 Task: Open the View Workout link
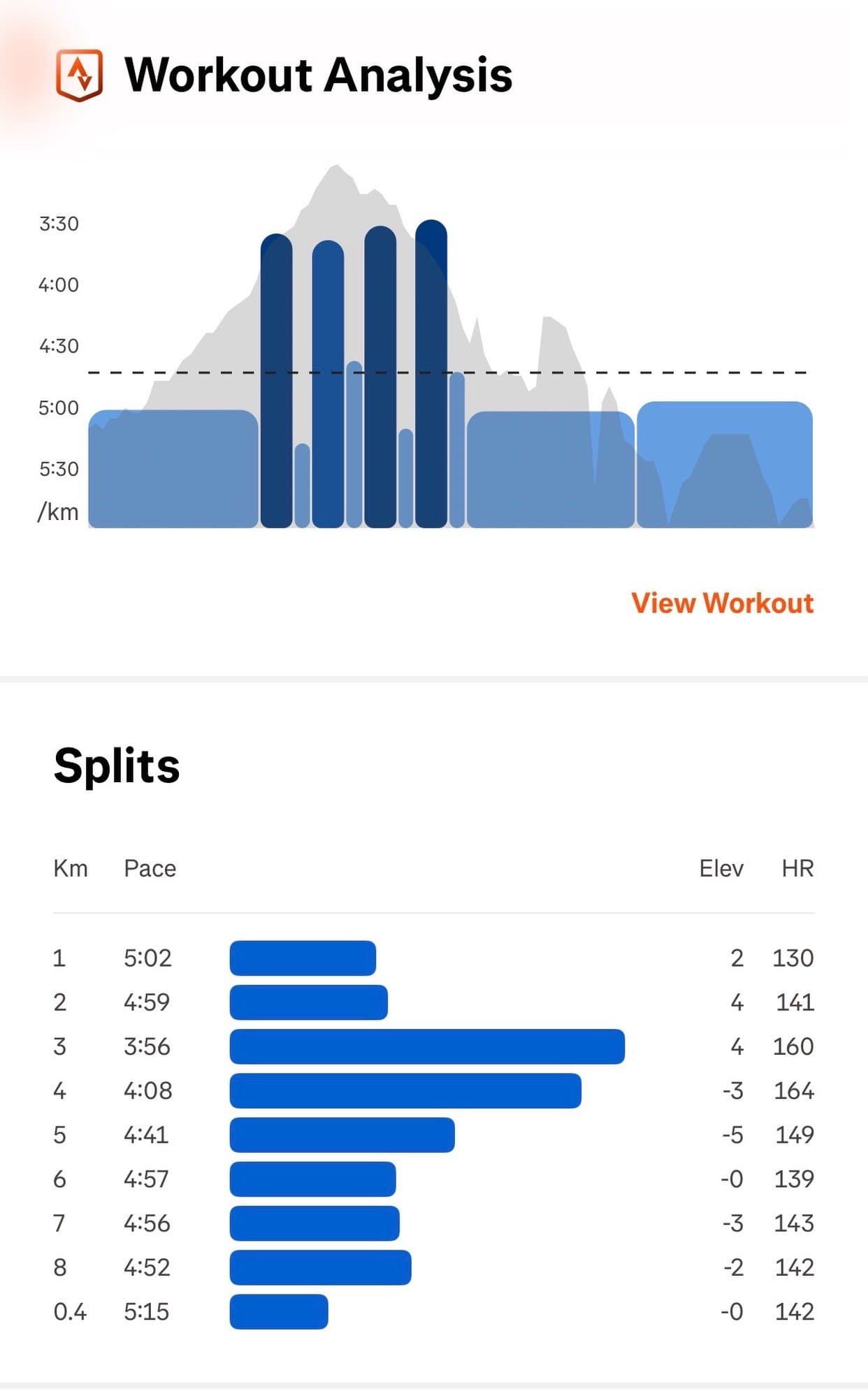[x=722, y=603]
